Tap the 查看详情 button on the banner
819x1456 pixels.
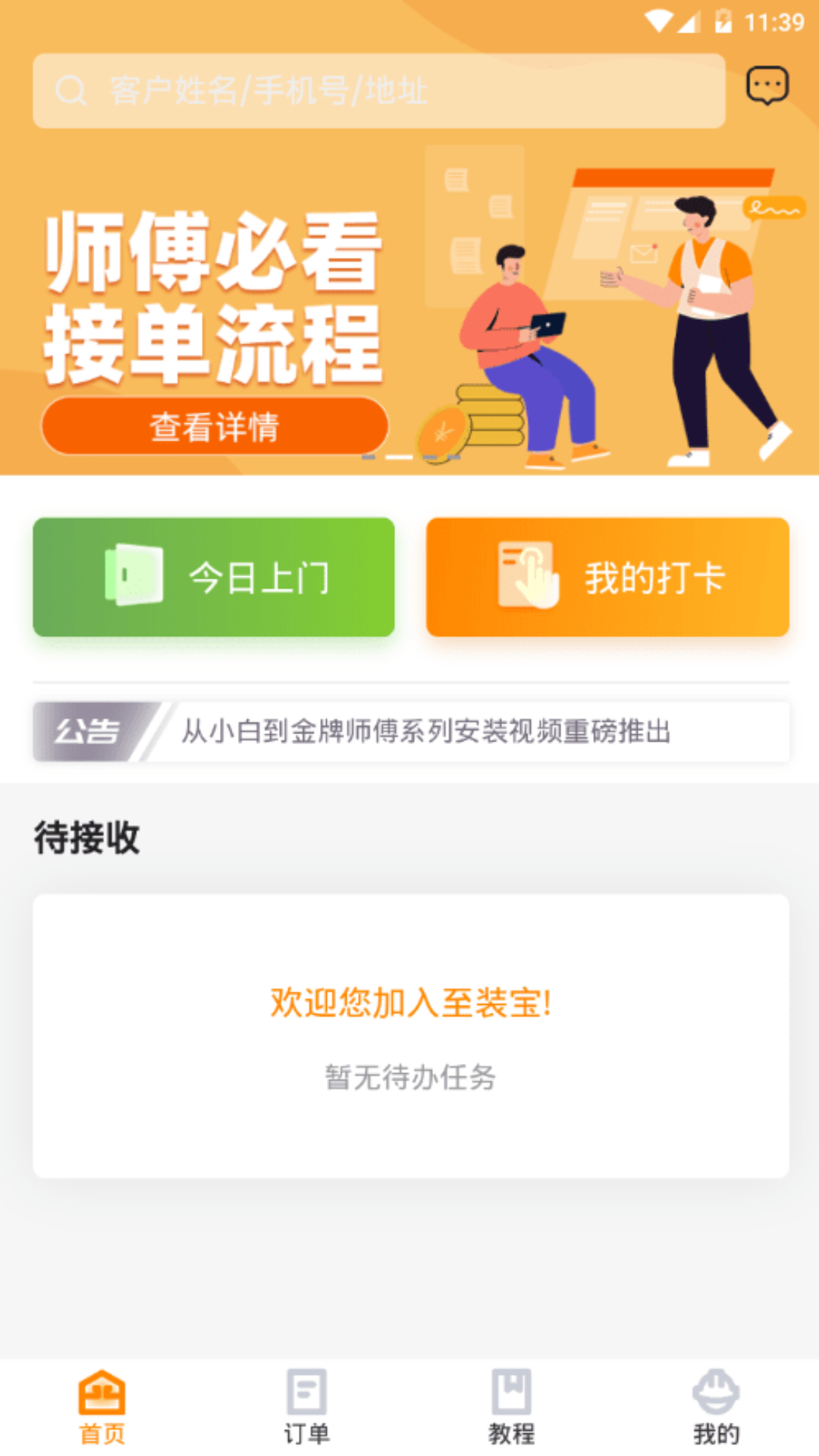coord(215,427)
